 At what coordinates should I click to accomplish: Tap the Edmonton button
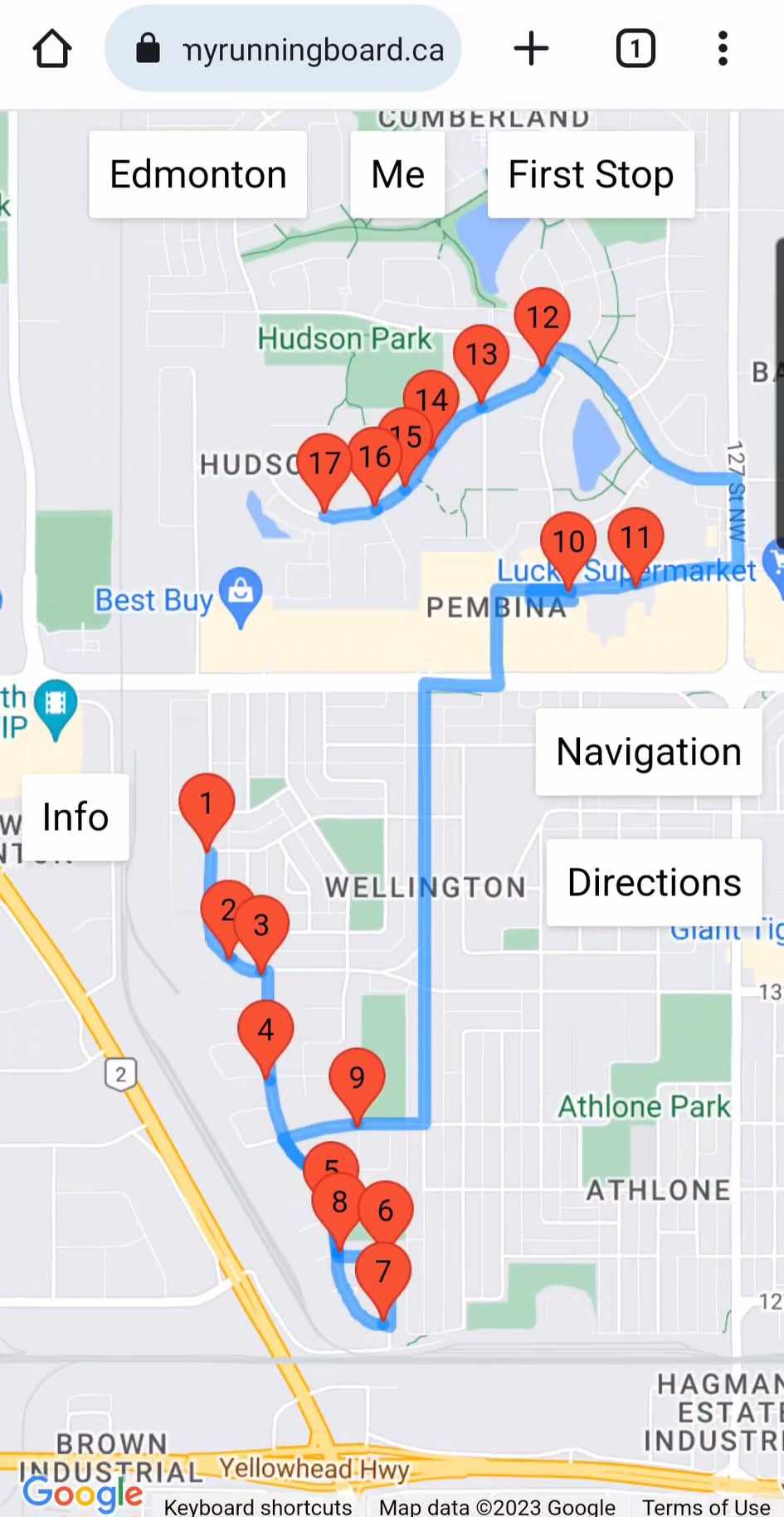tap(198, 174)
